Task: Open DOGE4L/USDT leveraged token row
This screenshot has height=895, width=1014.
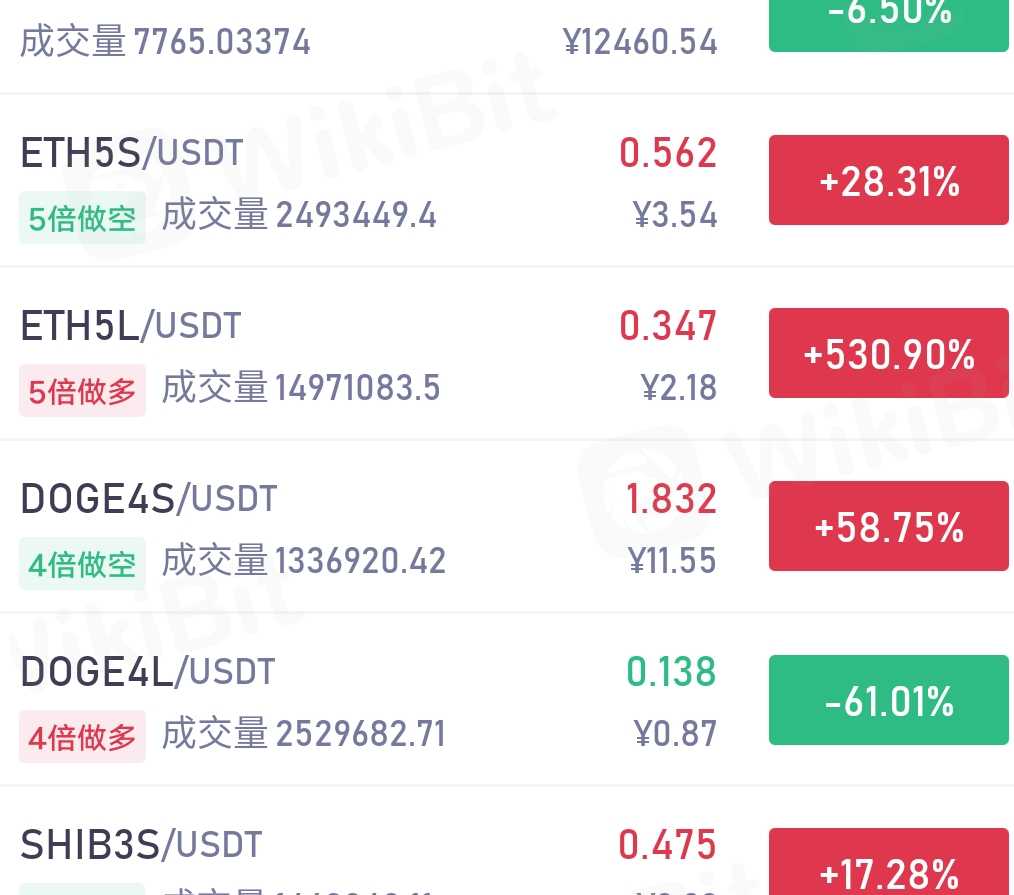Action: 148,672
